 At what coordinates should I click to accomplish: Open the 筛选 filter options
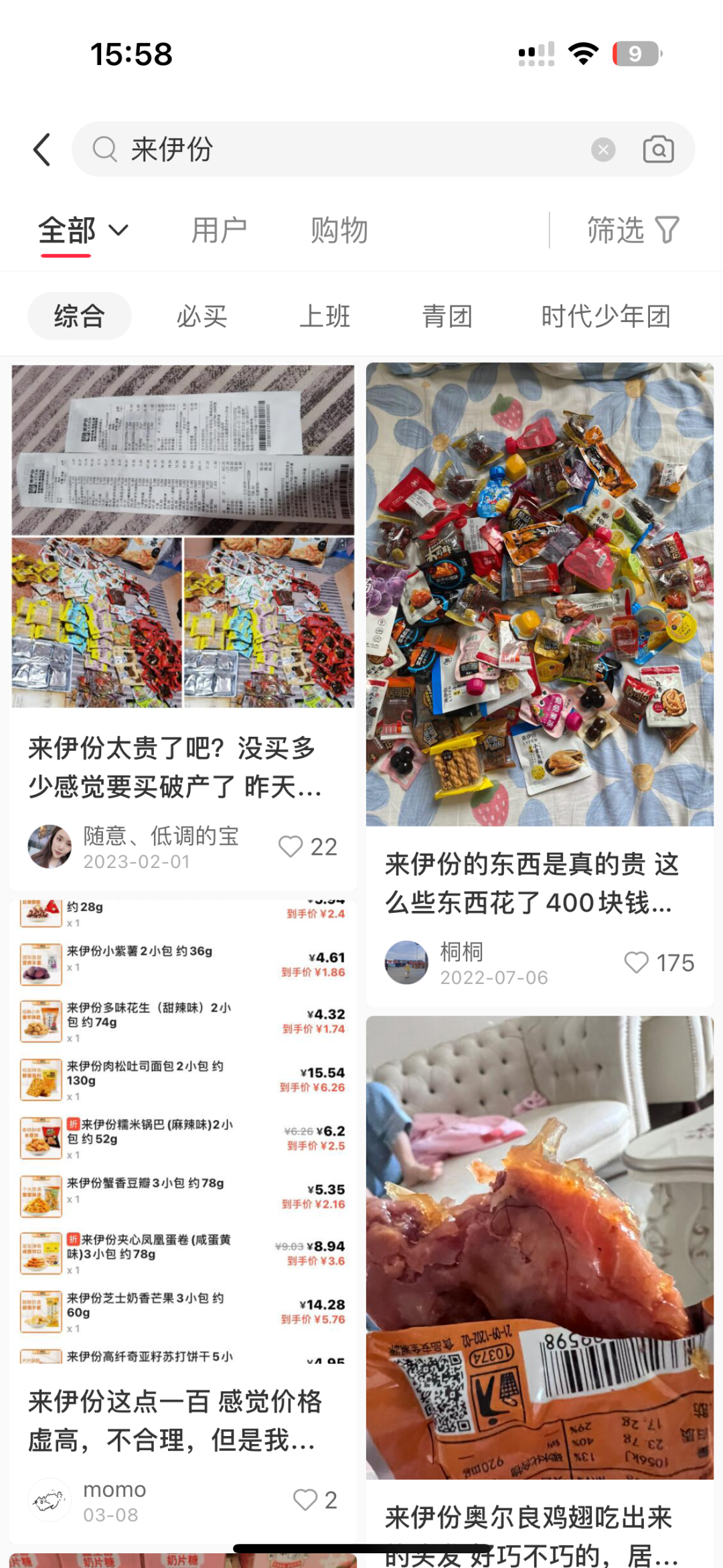tap(633, 230)
